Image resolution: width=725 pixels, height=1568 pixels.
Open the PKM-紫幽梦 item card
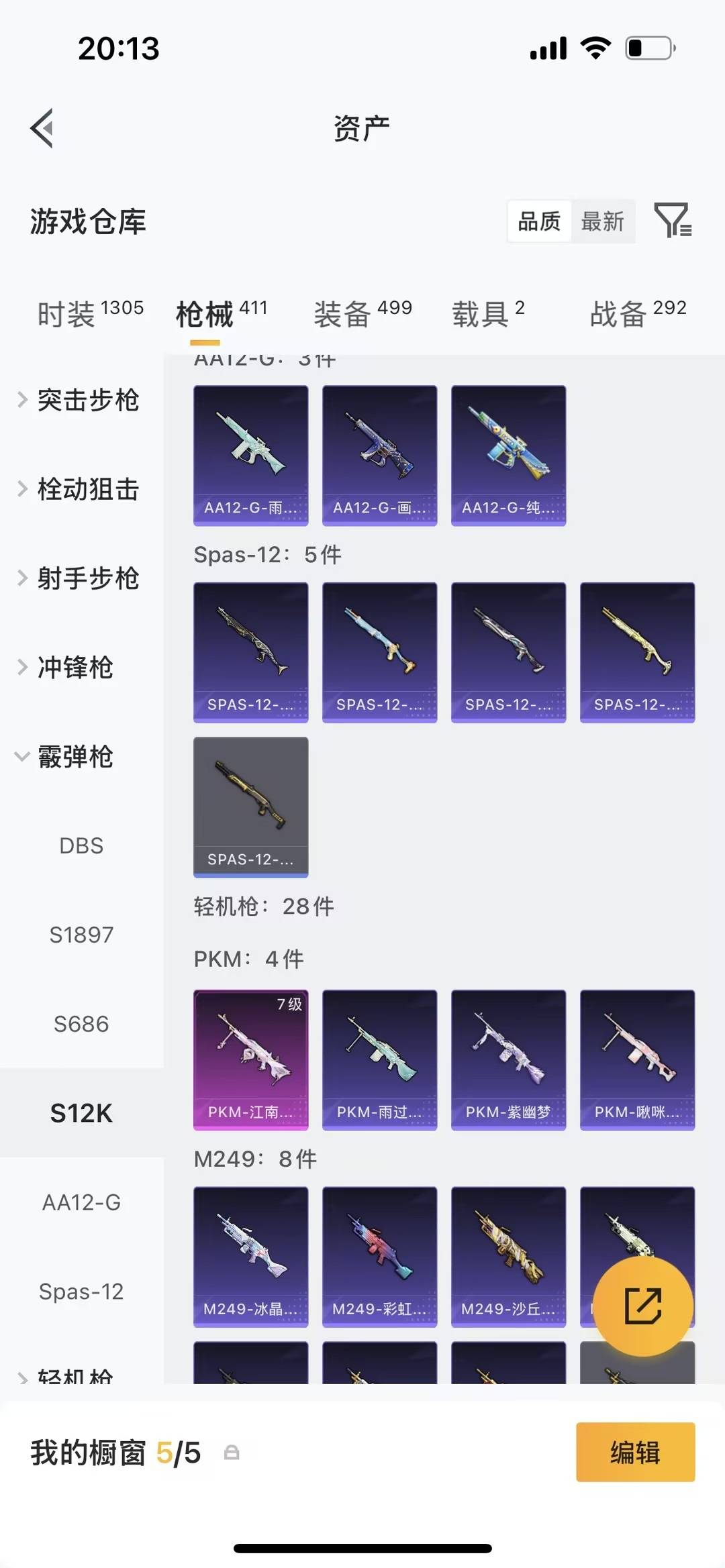(508, 1059)
